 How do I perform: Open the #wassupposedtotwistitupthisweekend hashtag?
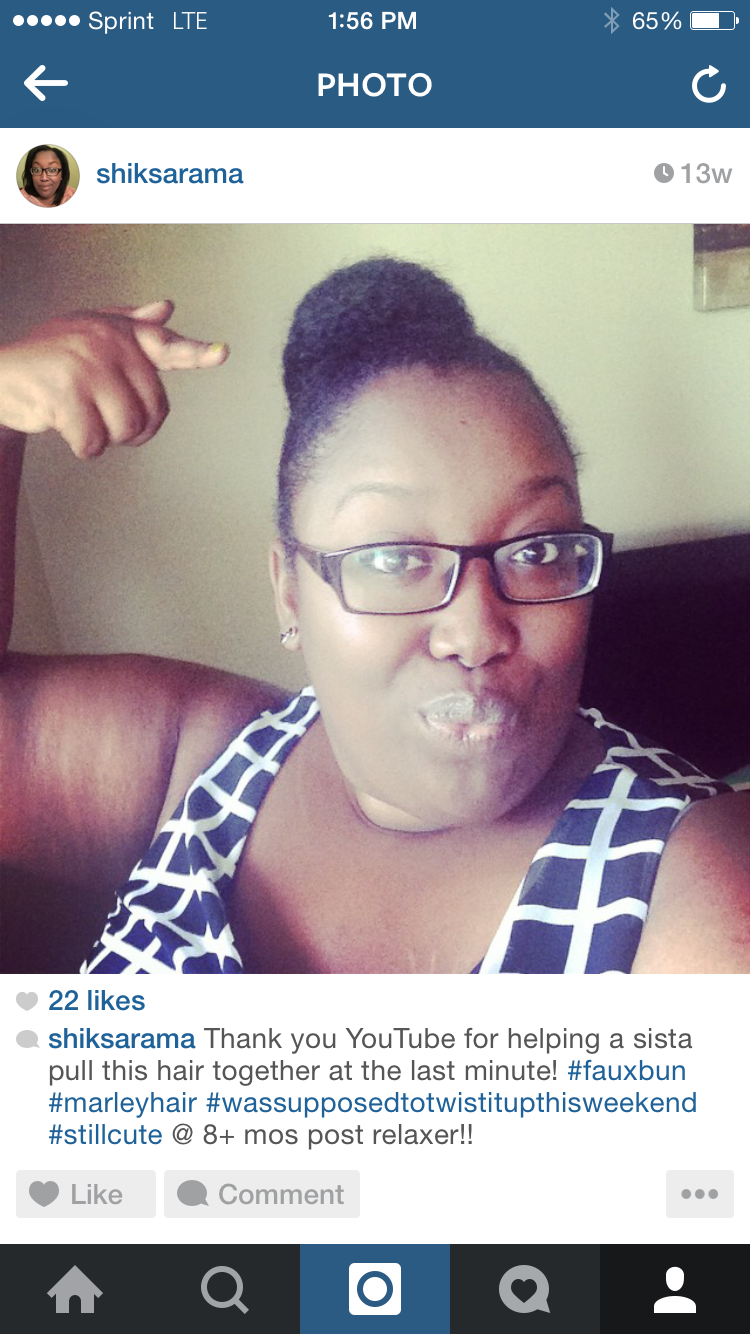(x=451, y=1103)
